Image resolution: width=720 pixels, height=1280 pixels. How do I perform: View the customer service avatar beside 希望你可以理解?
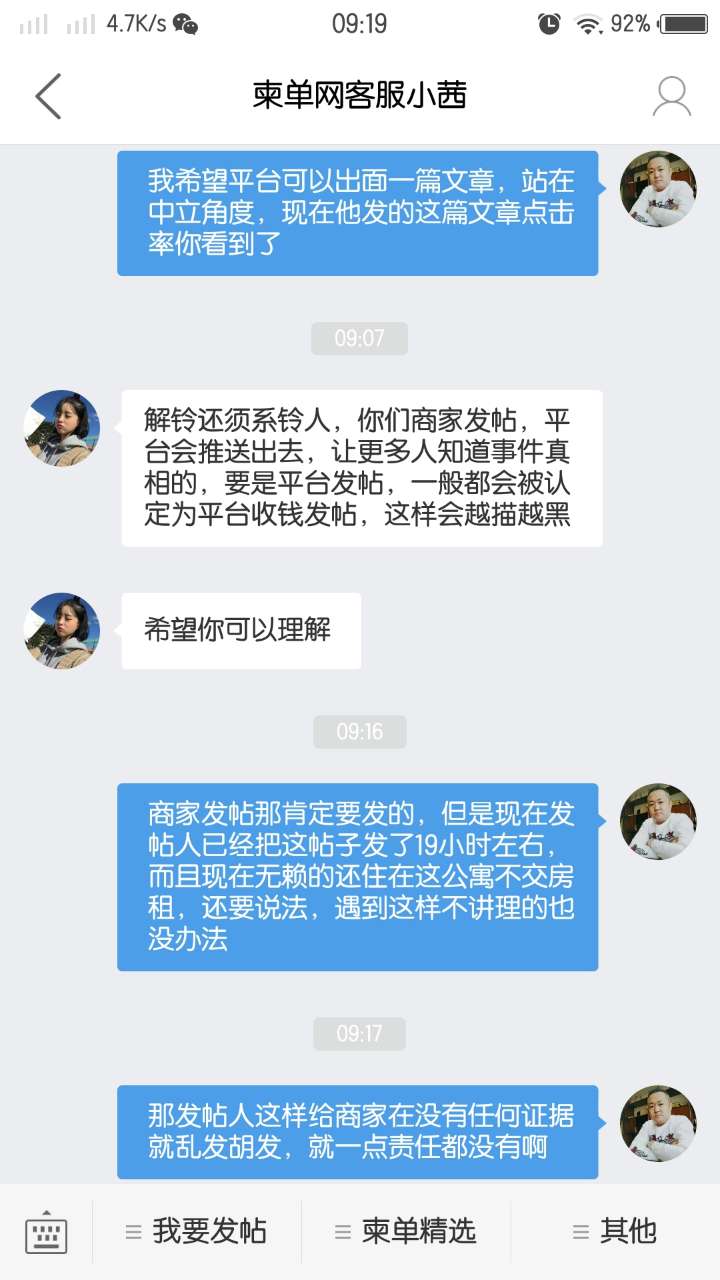(62, 631)
